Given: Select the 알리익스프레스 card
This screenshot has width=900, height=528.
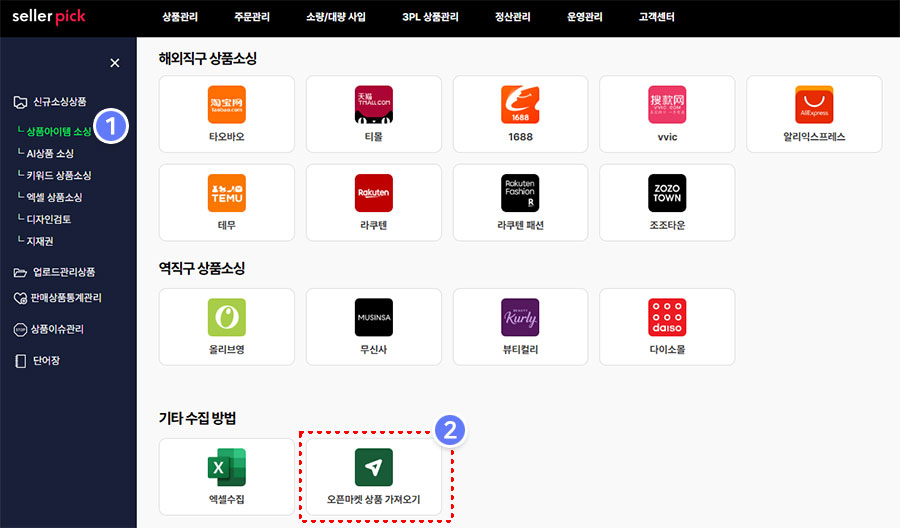Looking at the screenshot, I should pyautogui.click(x=813, y=113).
